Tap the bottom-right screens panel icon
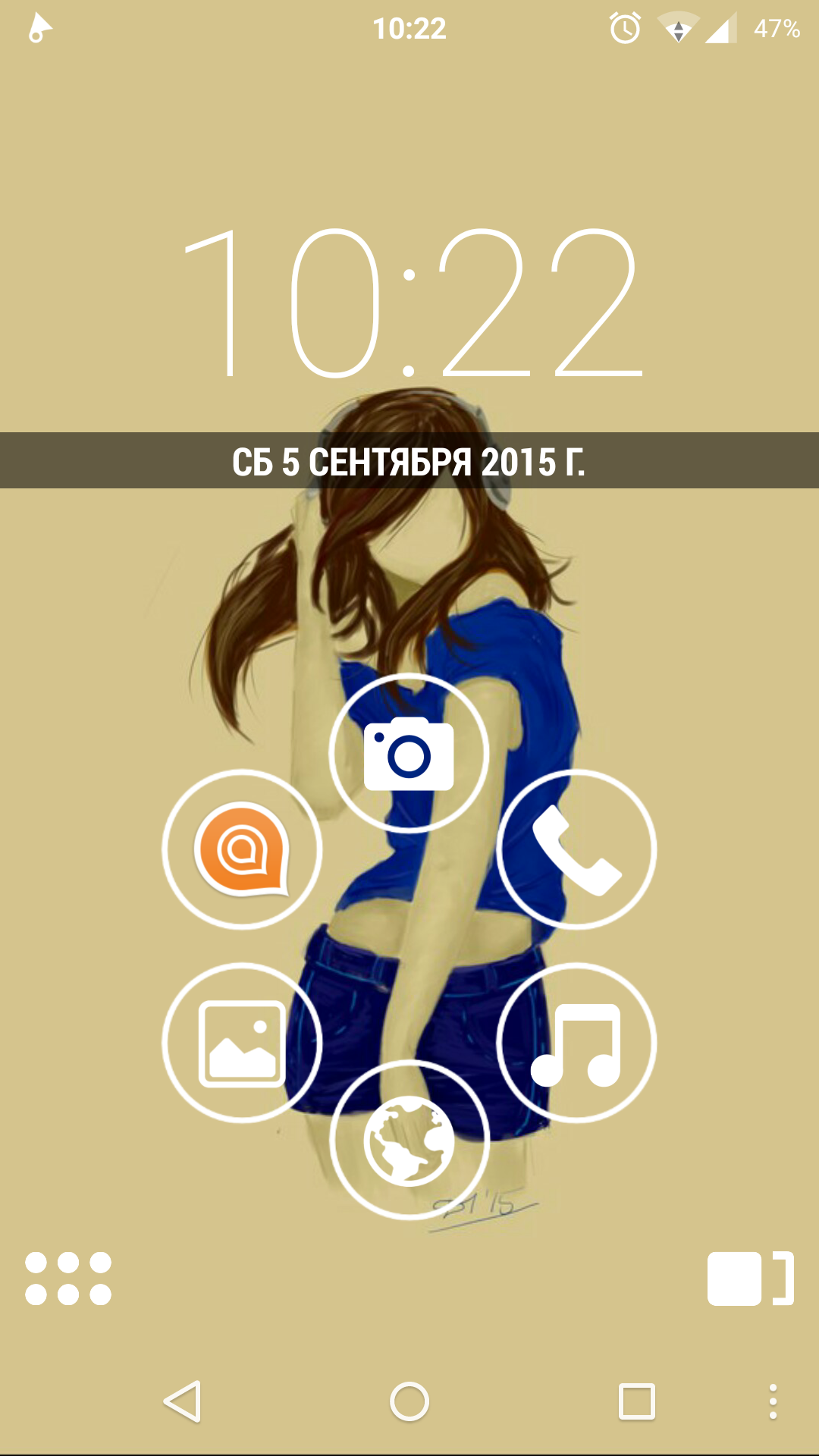This screenshot has height=1456, width=819. point(751,1279)
